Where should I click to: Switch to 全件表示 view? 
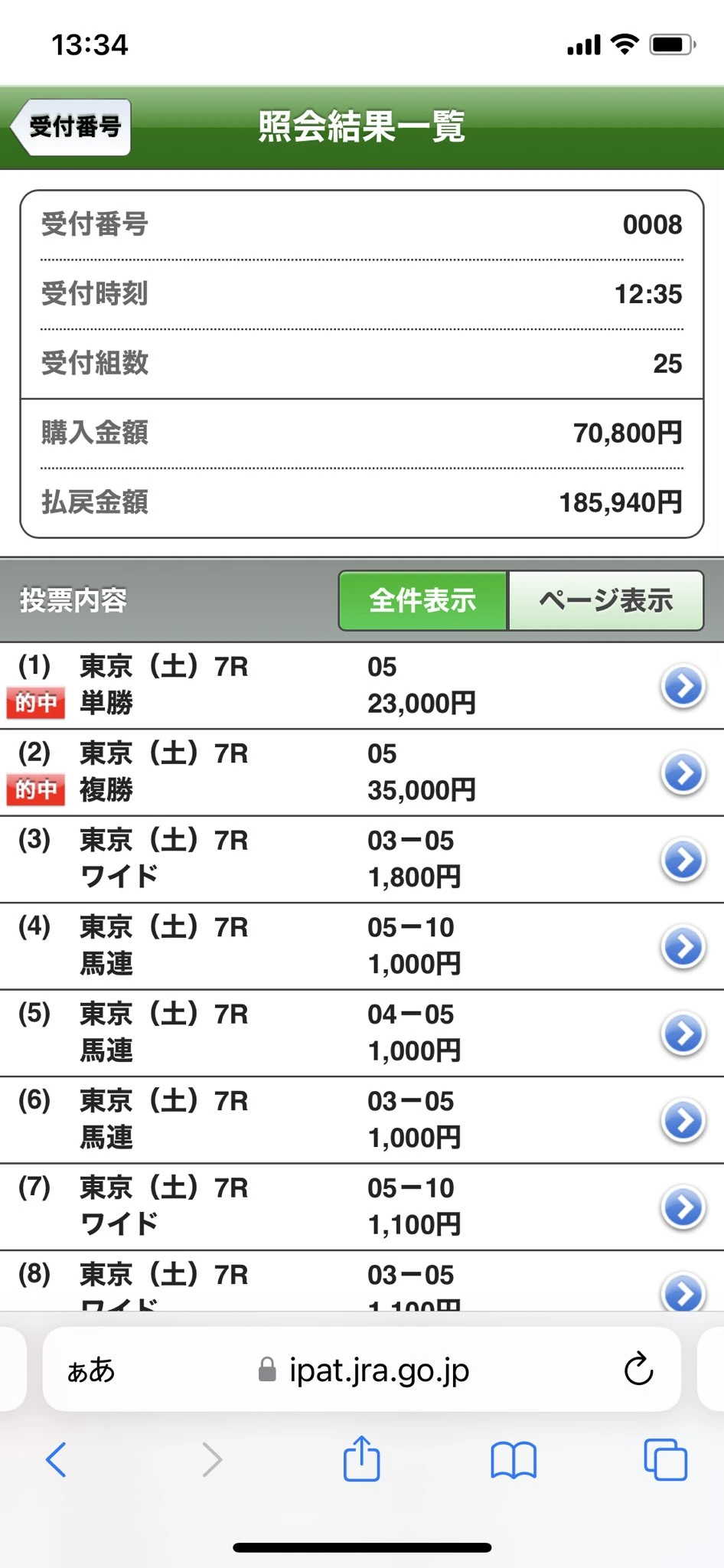click(x=423, y=600)
